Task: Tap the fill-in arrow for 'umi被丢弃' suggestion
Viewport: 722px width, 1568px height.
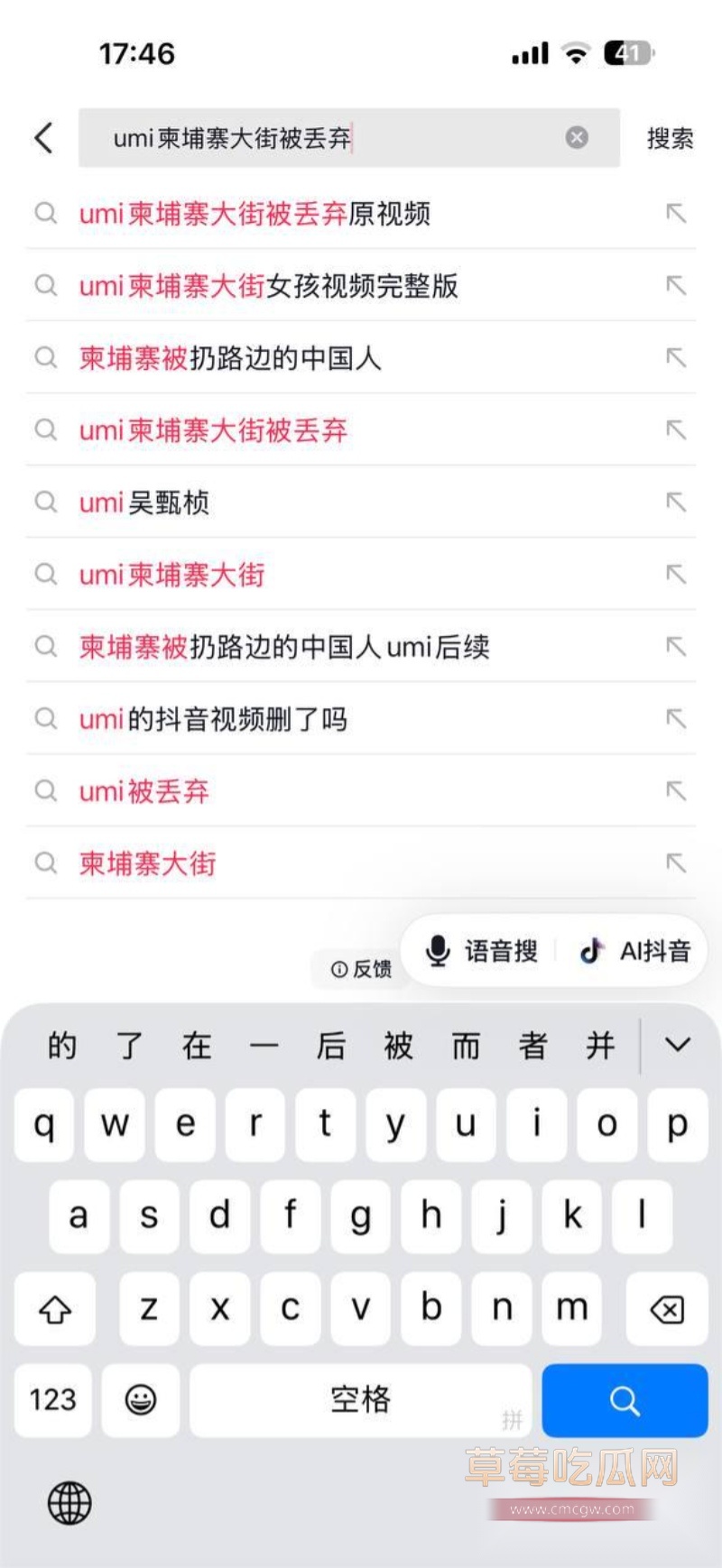Action: (x=676, y=791)
